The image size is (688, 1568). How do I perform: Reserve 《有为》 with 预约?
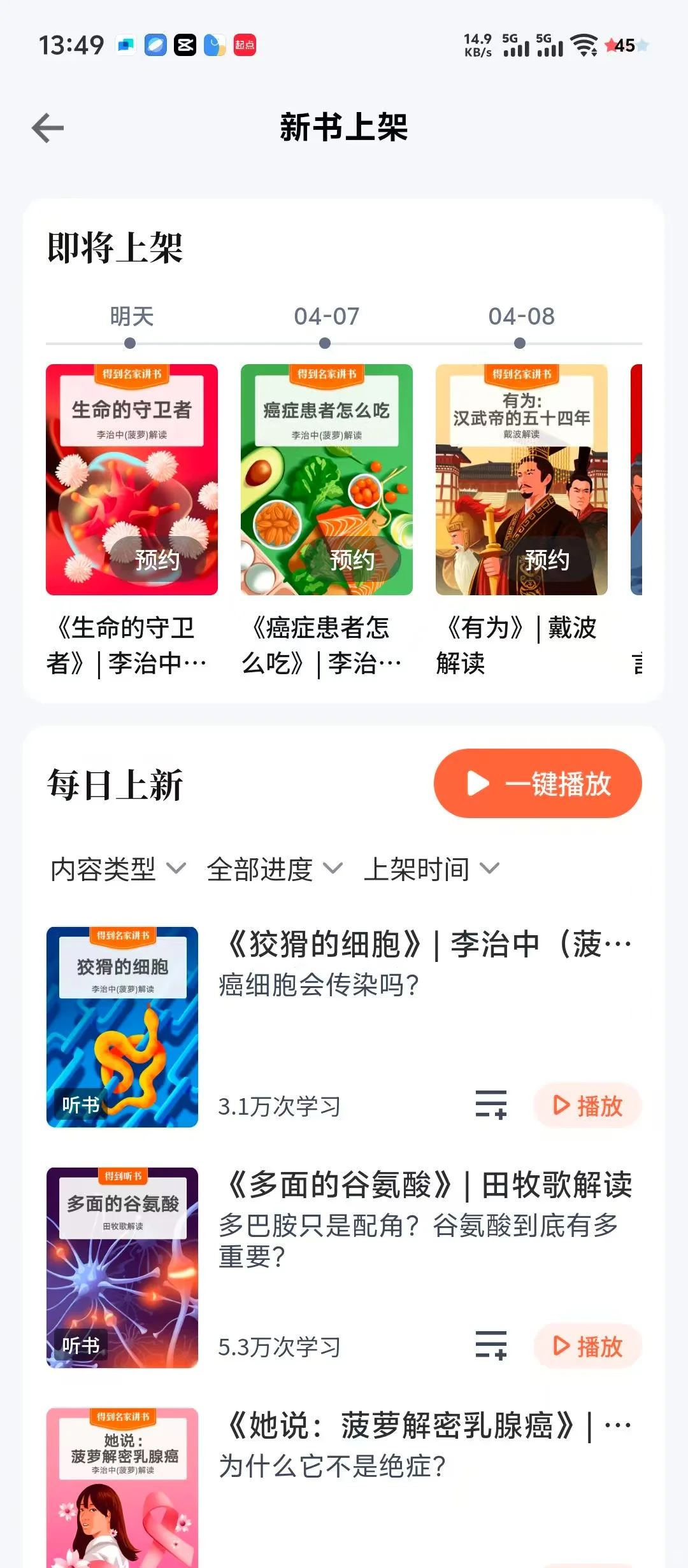(547, 560)
